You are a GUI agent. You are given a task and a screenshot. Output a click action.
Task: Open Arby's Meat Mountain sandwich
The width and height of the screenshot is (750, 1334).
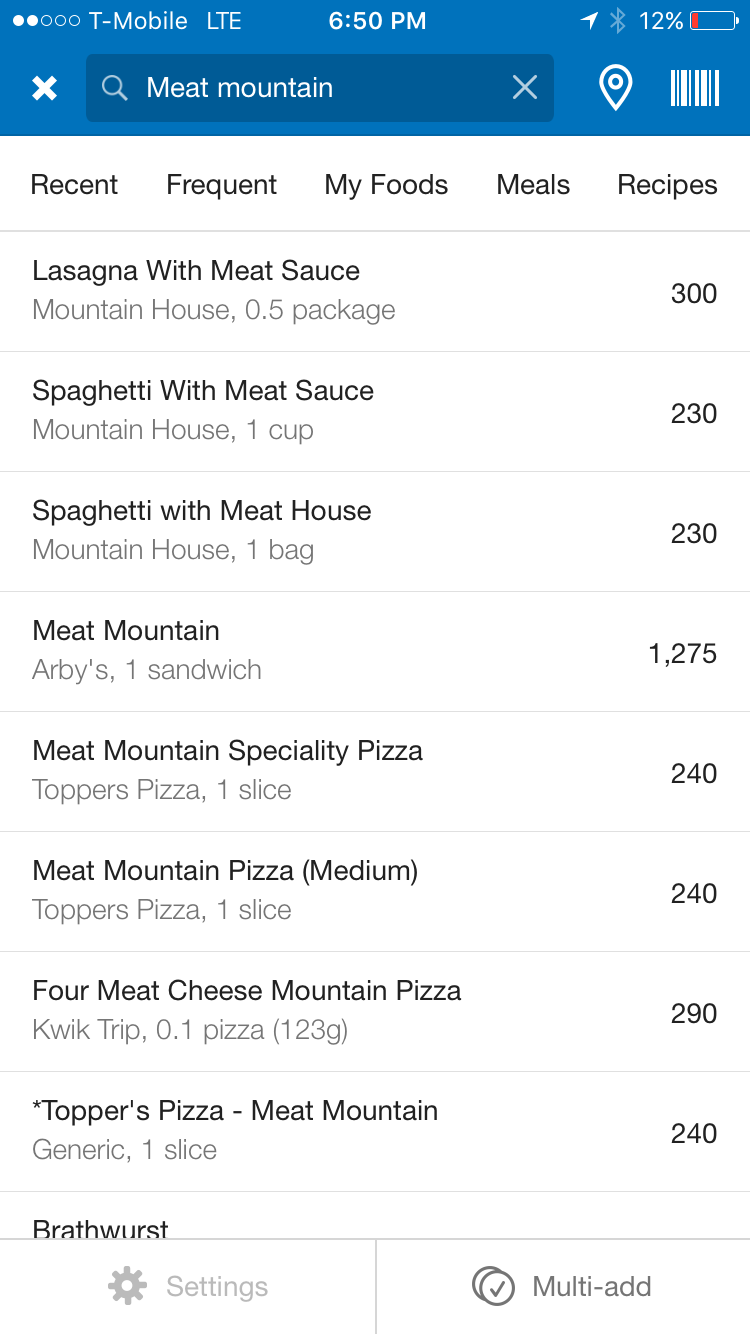point(375,652)
